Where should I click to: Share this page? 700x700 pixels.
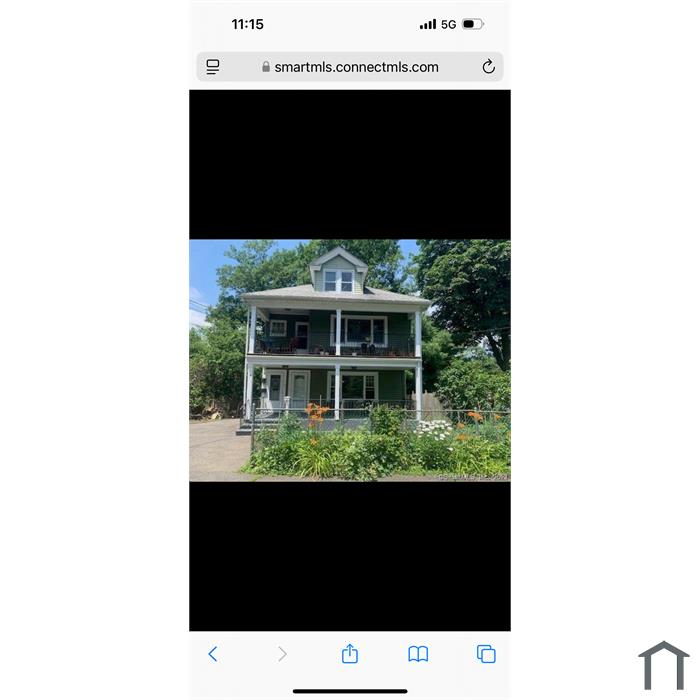tap(349, 654)
